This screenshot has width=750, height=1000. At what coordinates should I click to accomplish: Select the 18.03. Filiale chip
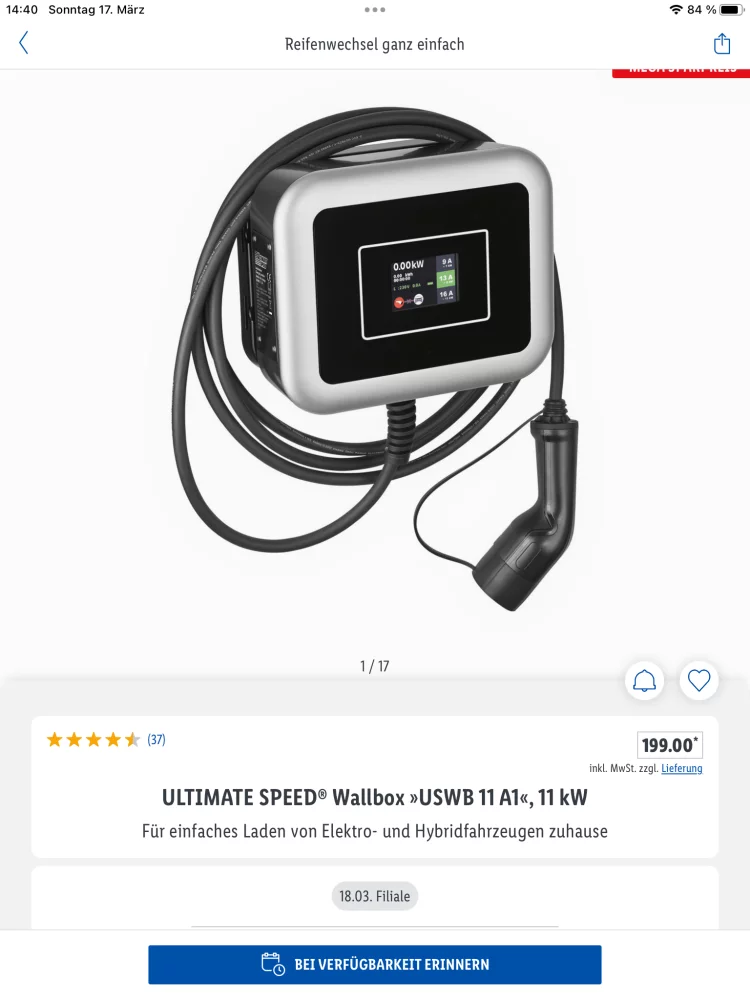375,896
